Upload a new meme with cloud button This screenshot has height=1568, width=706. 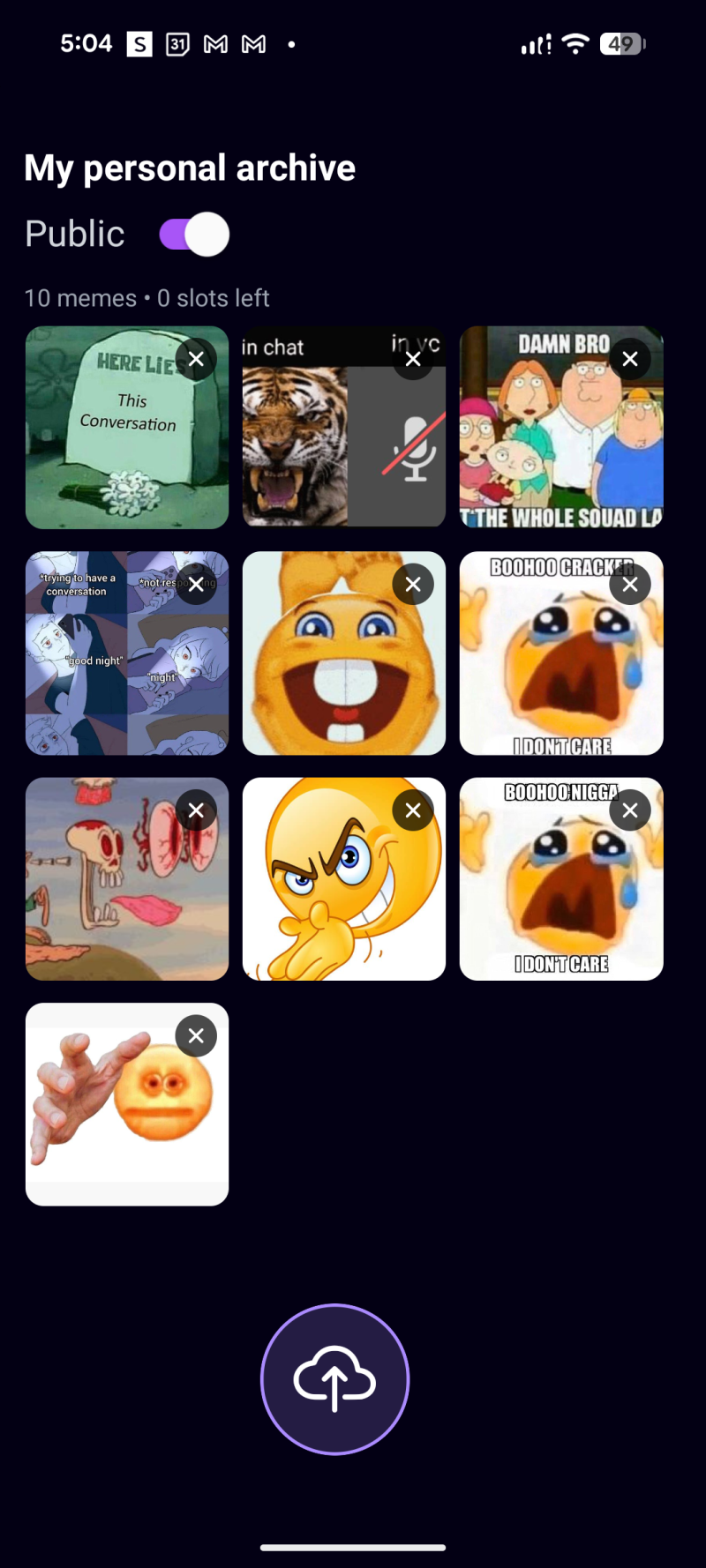pyautogui.click(x=334, y=1378)
